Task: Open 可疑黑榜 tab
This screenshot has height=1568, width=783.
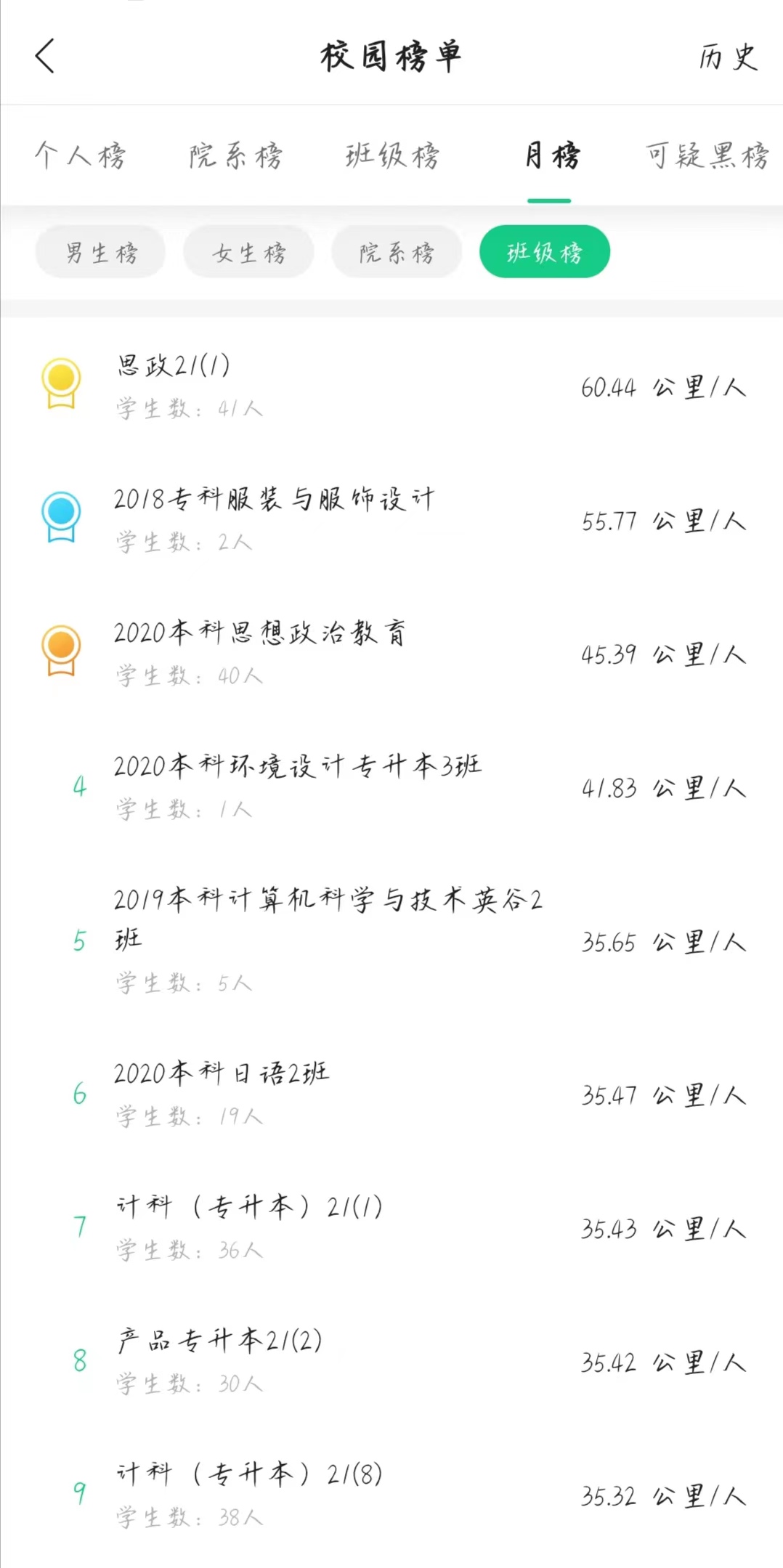Action: [x=706, y=155]
